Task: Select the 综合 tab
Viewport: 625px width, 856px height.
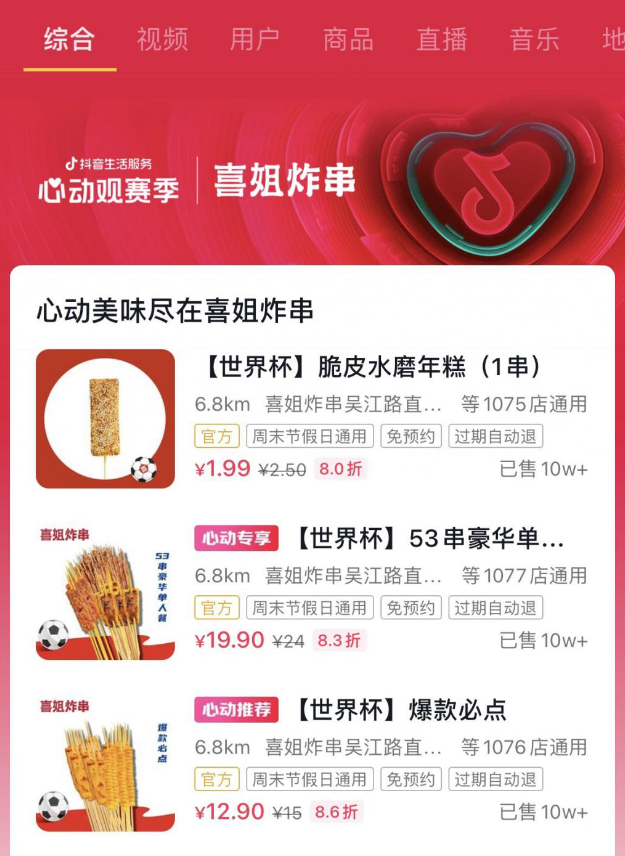Action: [69, 39]
